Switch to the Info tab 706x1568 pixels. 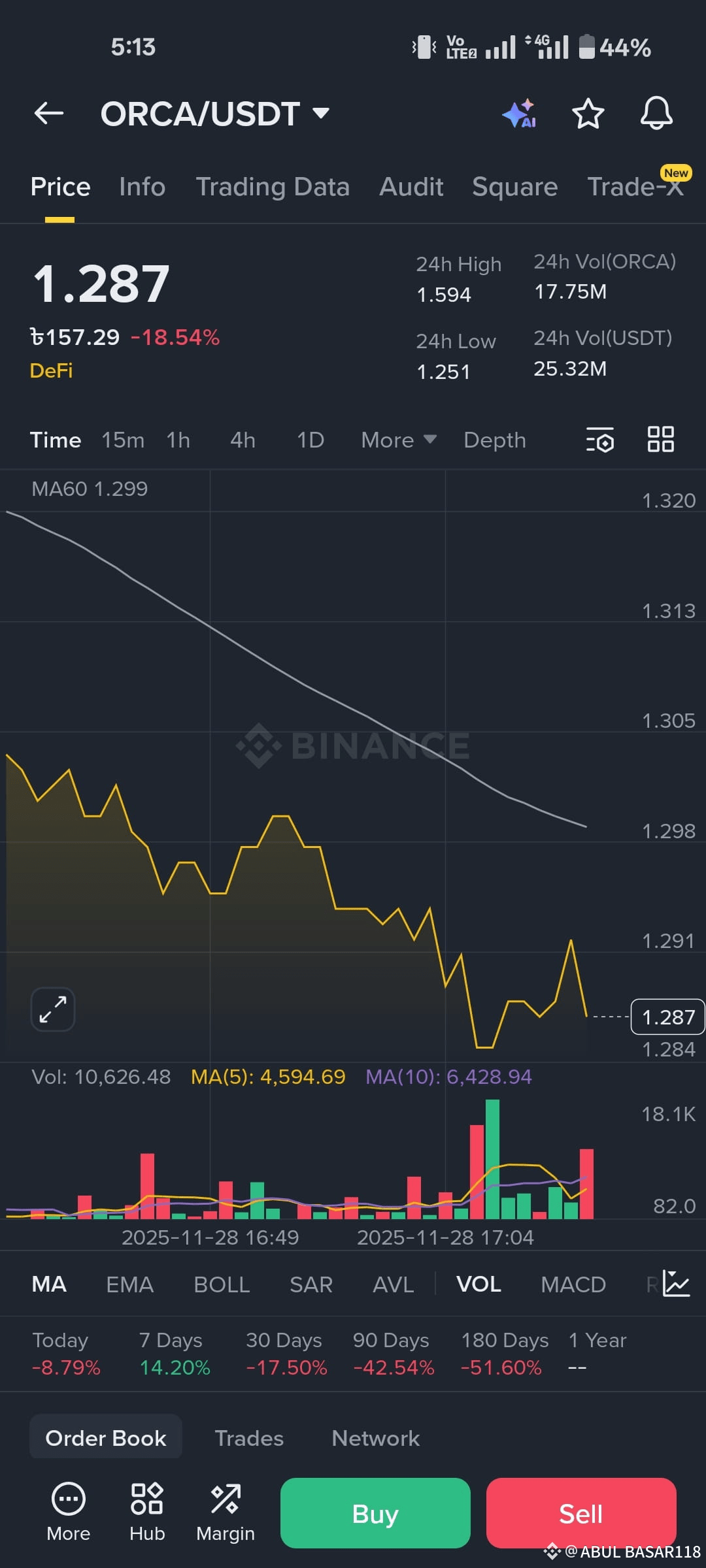click(x=142, y=187)
